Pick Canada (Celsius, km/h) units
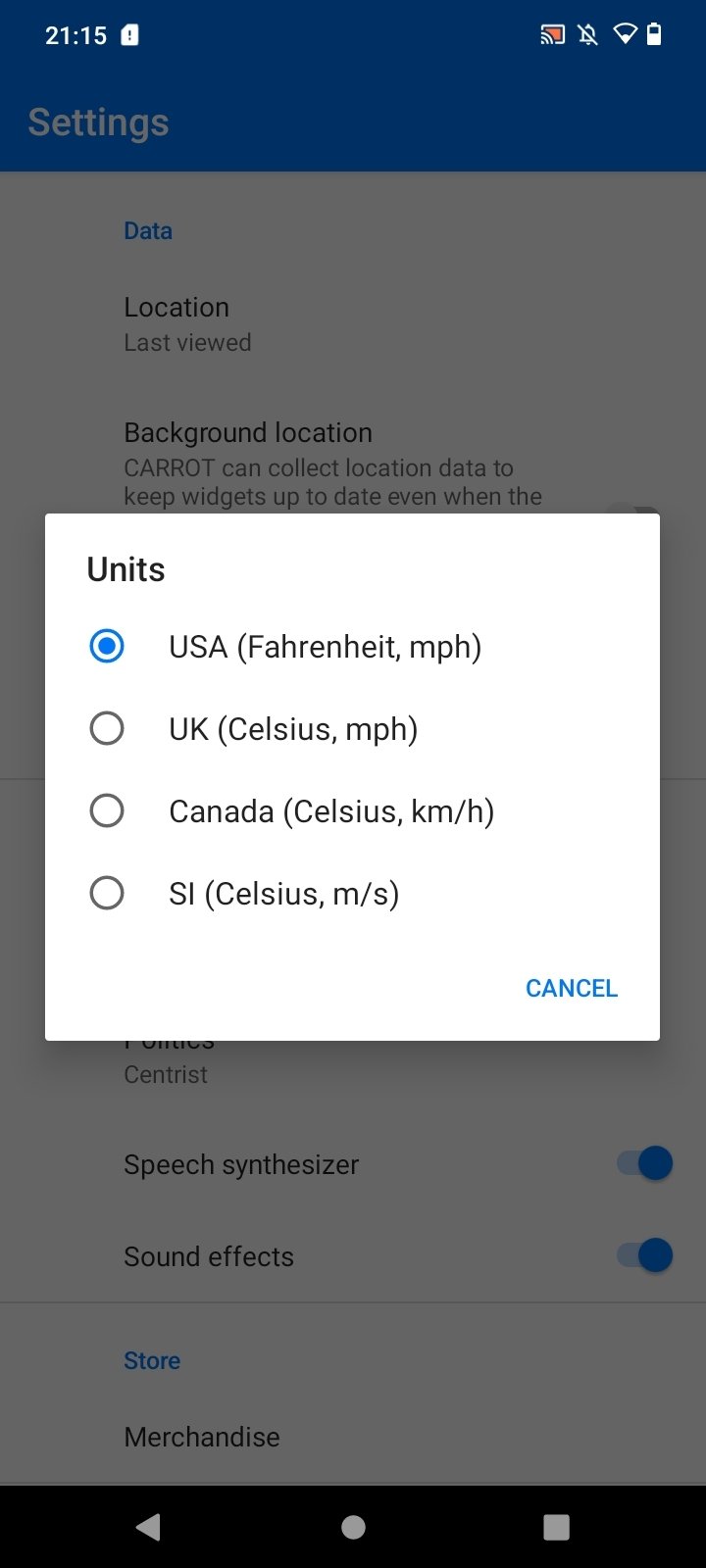This screenshot has height=1568, width=706. pos(352,811)
